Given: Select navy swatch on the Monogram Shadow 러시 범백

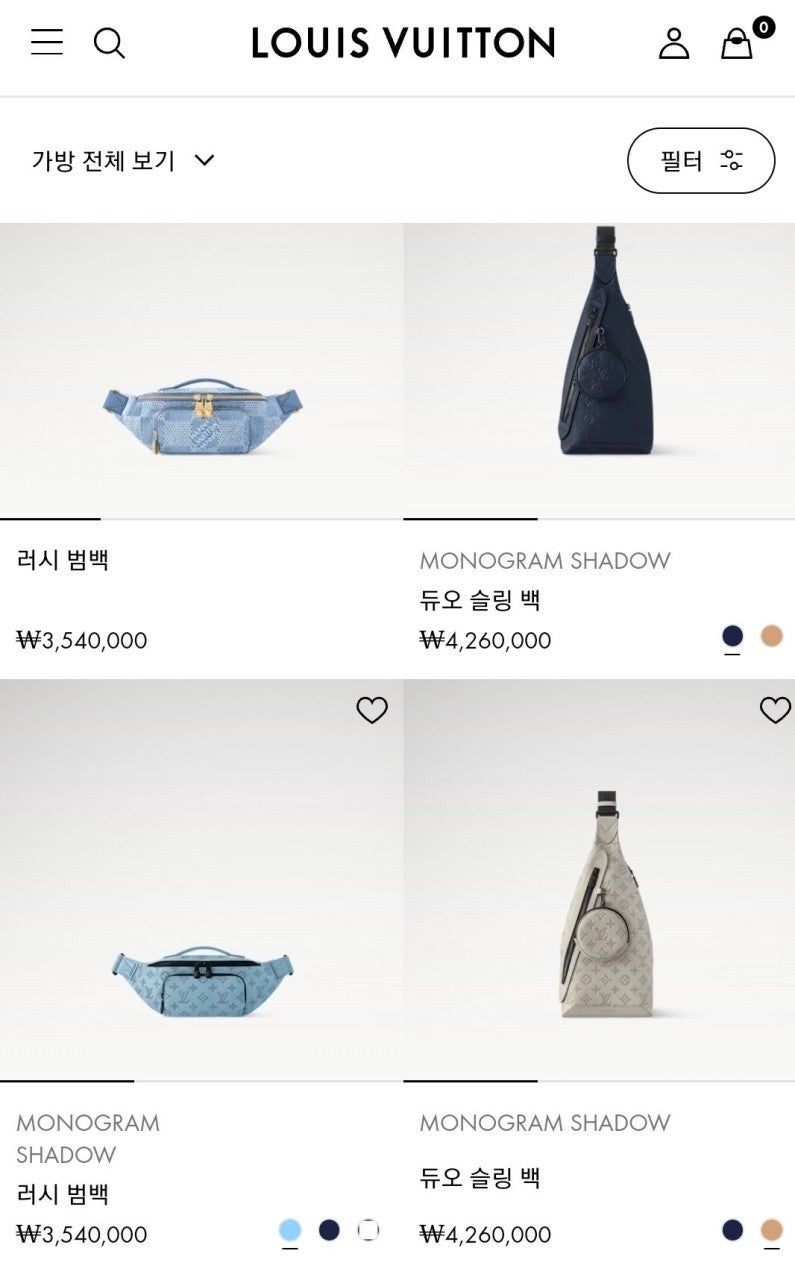Looking at the screenshot, I should pos(329,1230).
